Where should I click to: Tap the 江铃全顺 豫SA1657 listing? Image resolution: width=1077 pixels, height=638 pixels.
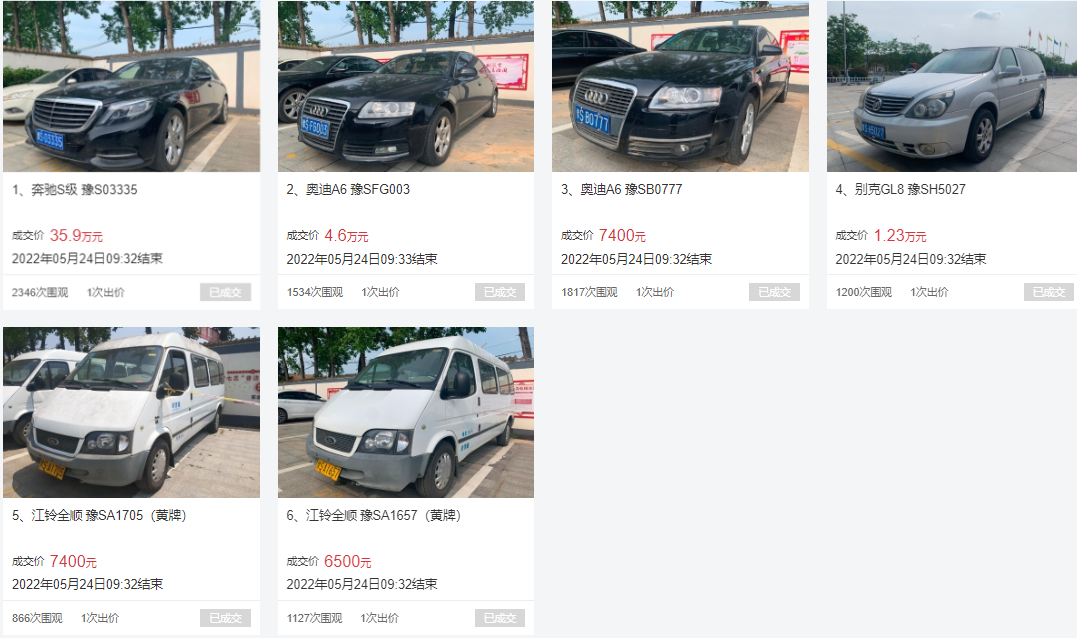click(x=373, y=515)
